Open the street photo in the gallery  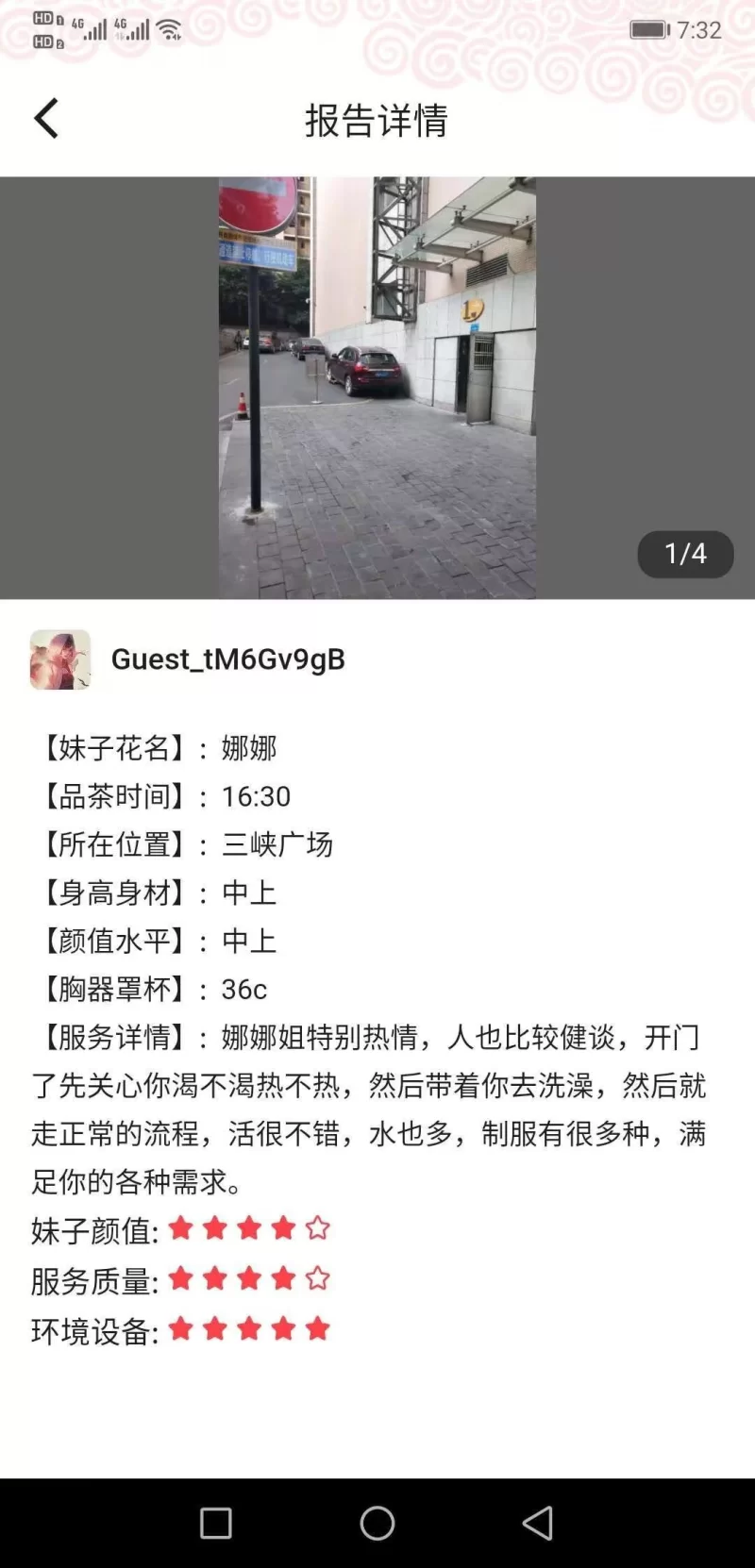[377, 387]
